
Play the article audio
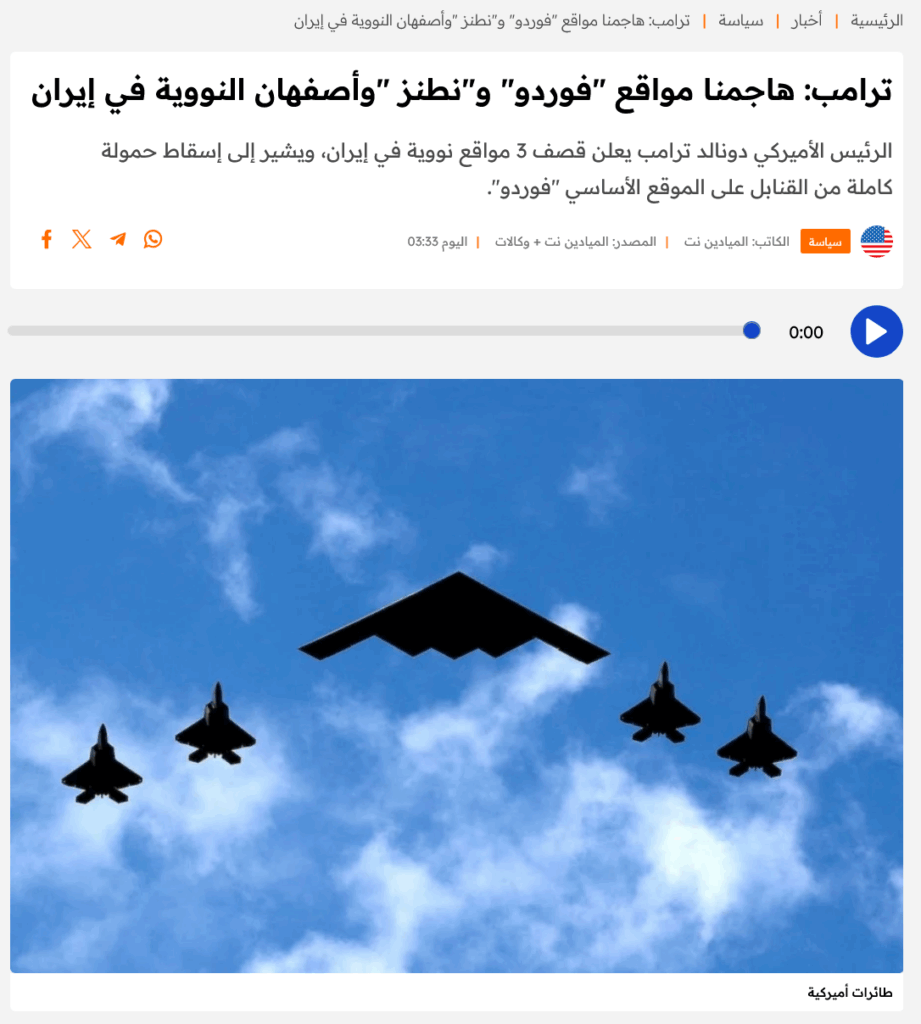point(876,332)
